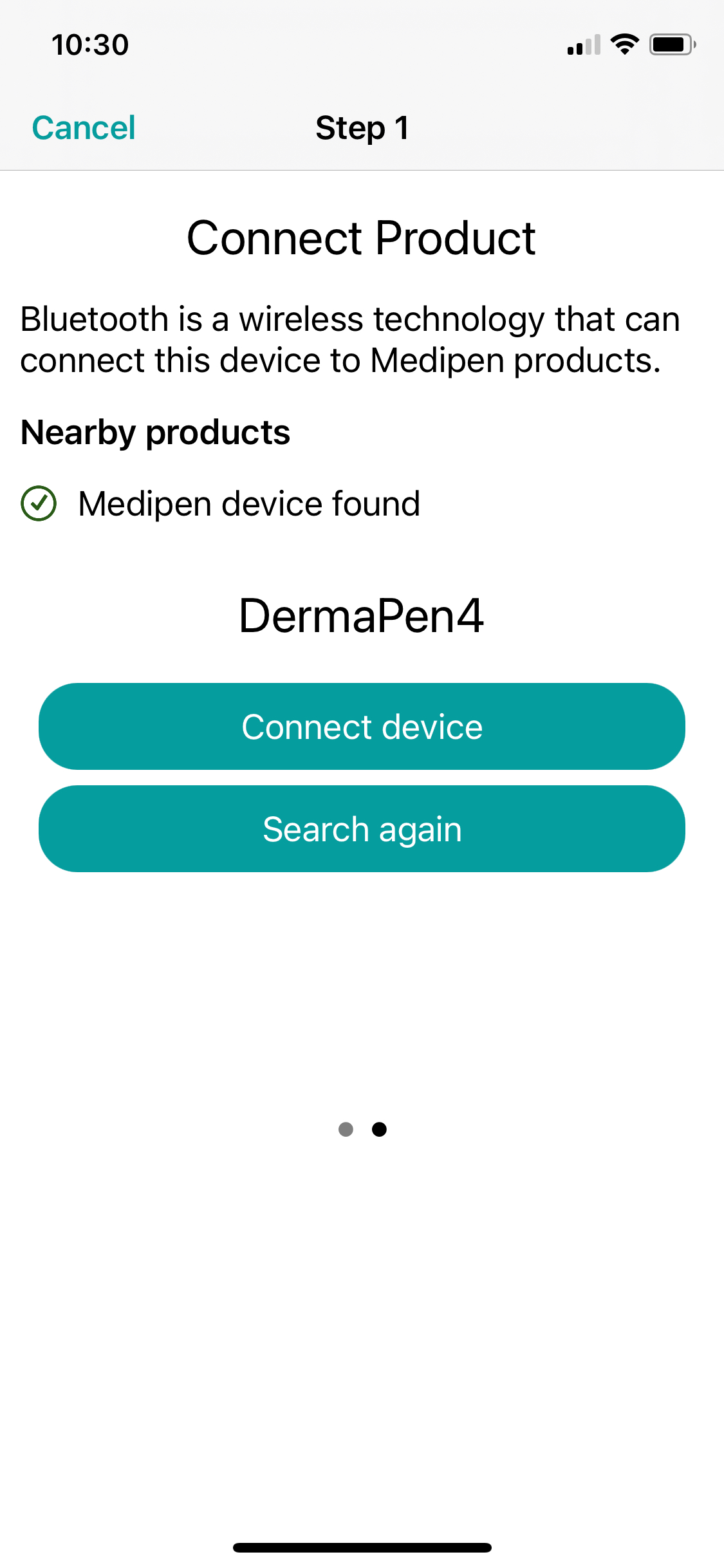Connect the DermaPen4 device
This screenshot has width=724, height=1568.
362,727
